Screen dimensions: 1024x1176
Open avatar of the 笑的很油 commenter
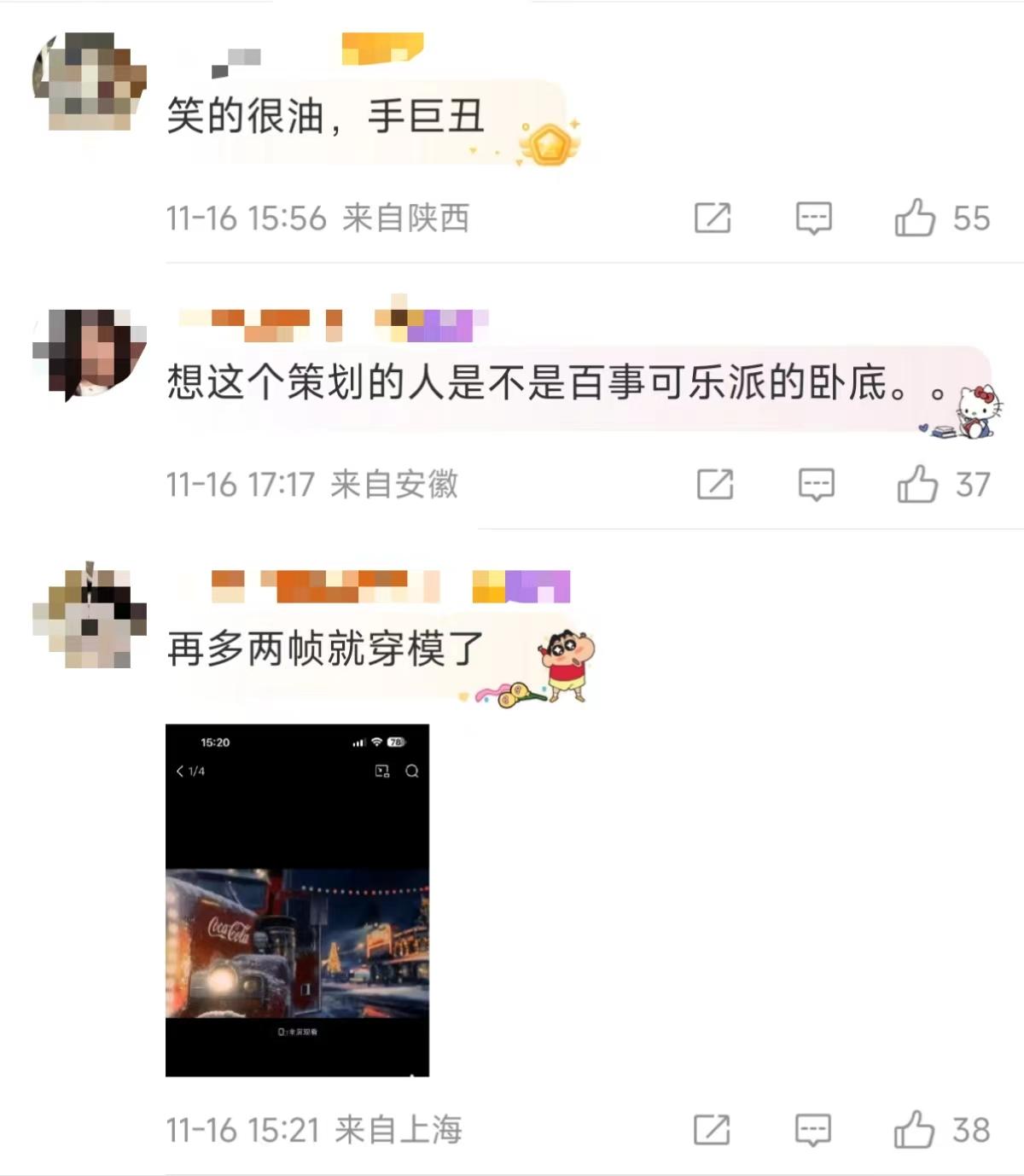point(90,82)
